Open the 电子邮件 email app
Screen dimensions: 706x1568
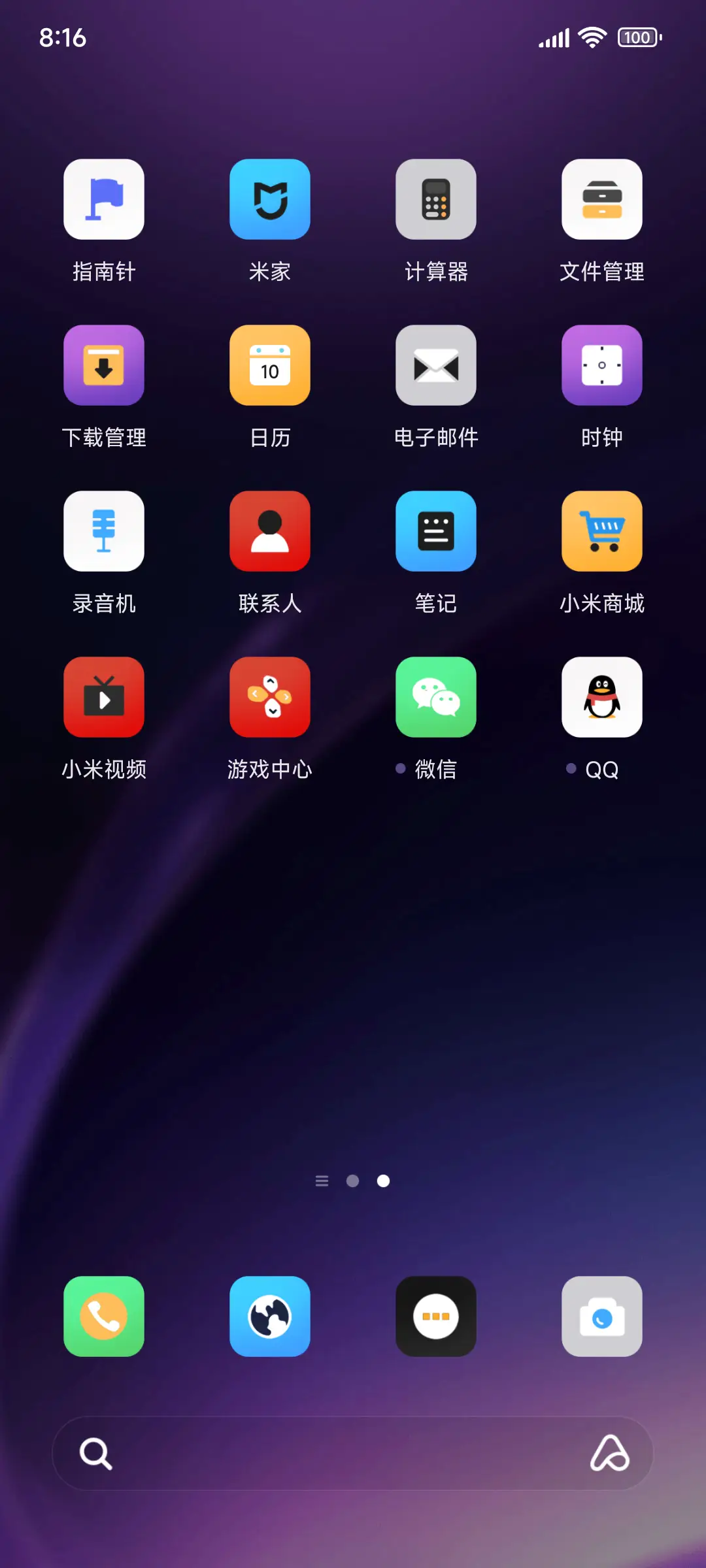tap(436, 366)
